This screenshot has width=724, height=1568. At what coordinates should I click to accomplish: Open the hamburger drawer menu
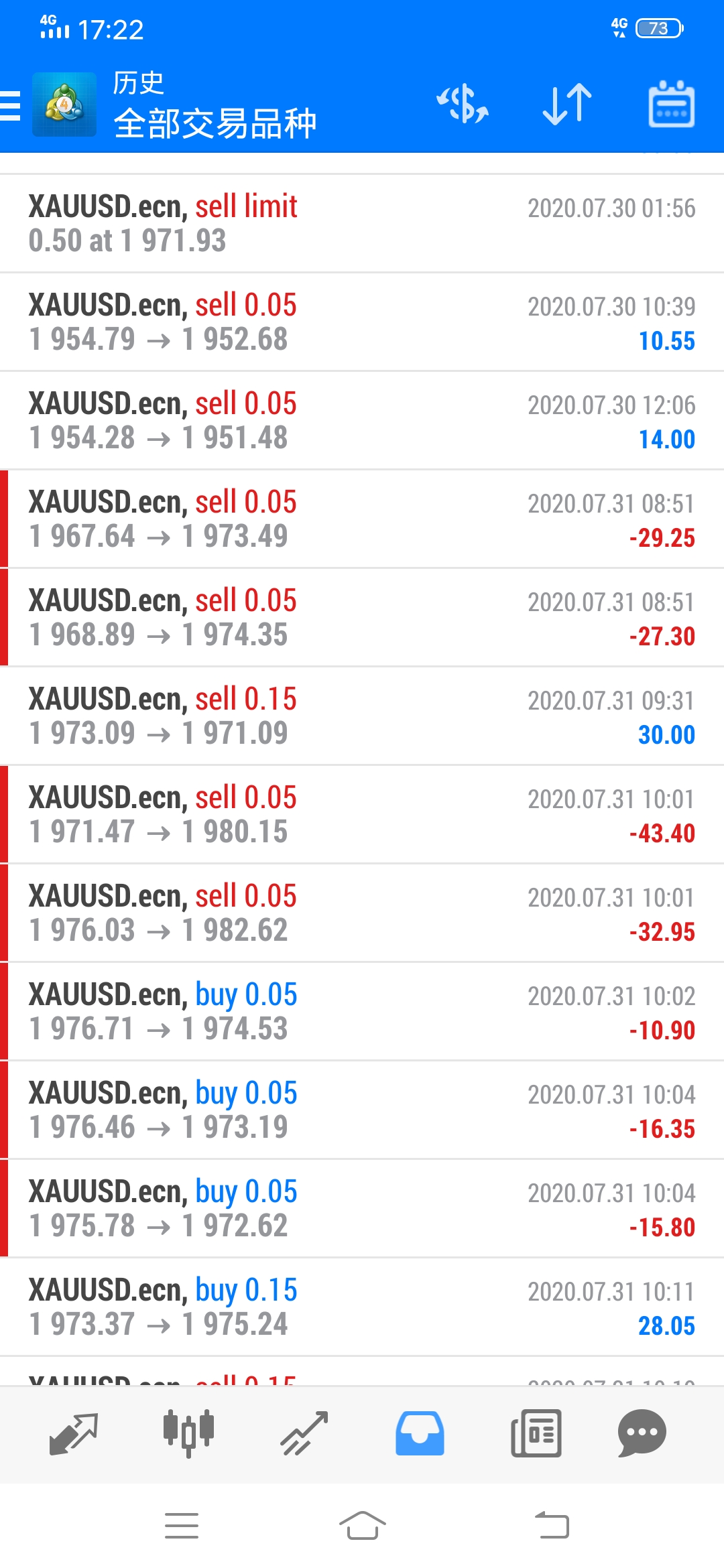click(x=11, y=106)
